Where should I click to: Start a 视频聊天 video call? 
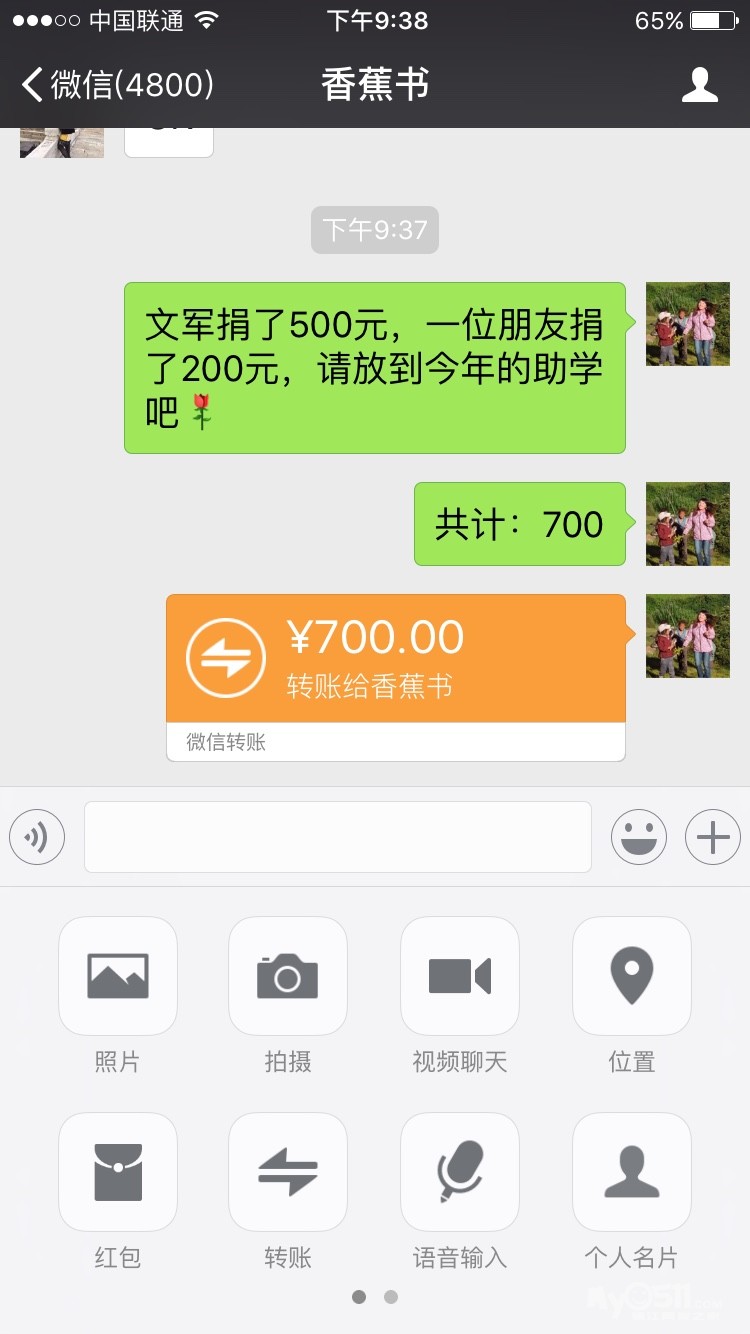(460, 976)
